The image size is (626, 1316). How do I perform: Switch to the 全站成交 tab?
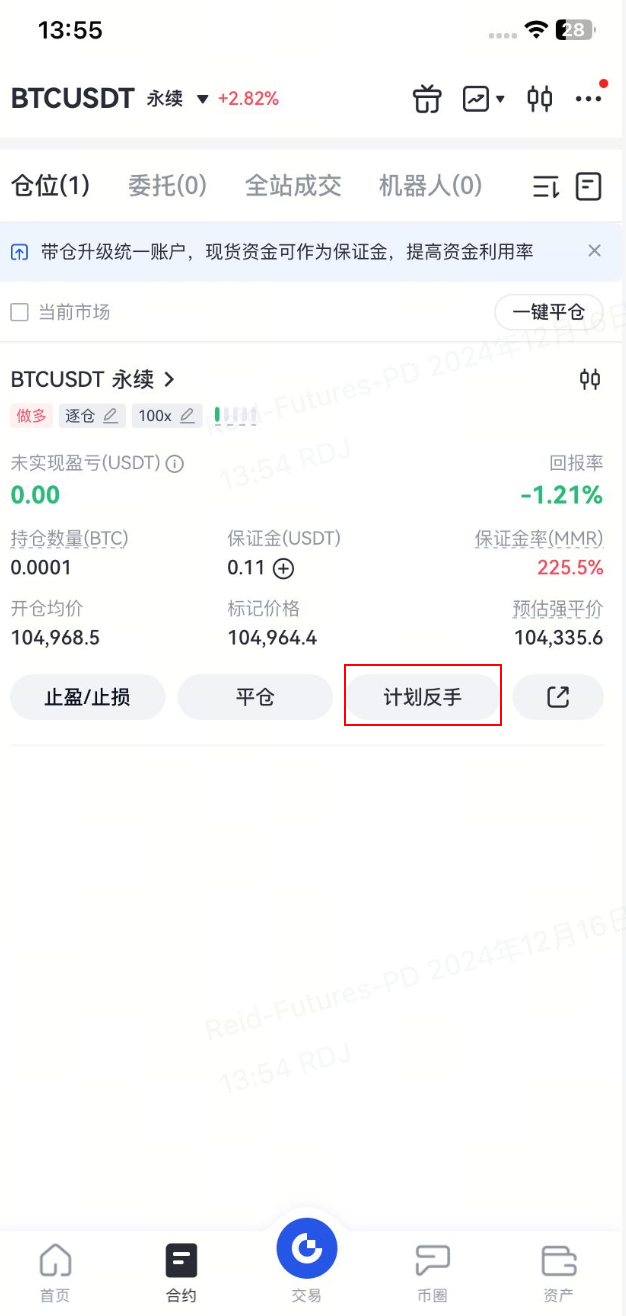(x=293, y=186)
